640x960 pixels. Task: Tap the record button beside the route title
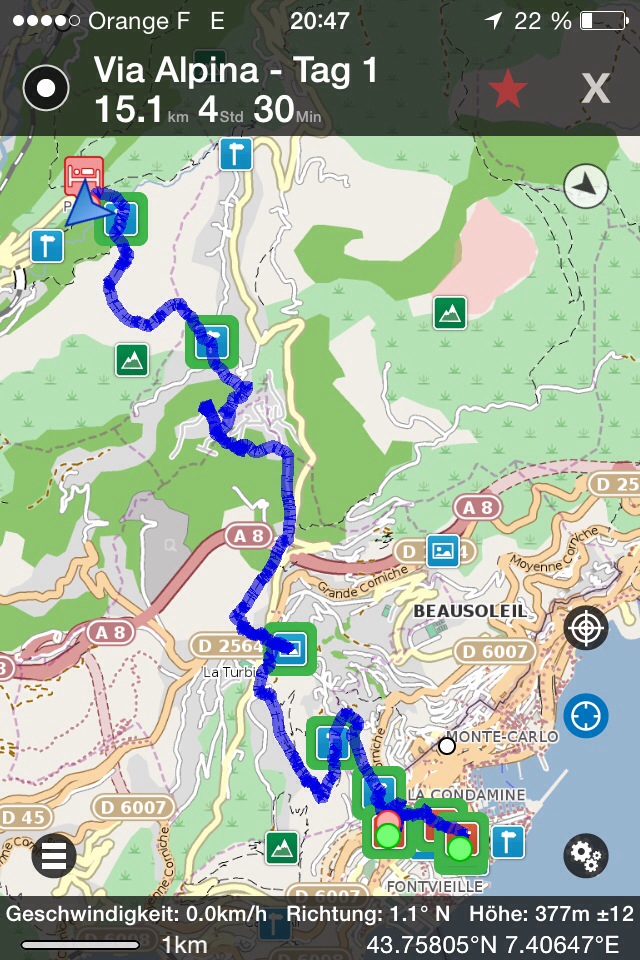45,88
